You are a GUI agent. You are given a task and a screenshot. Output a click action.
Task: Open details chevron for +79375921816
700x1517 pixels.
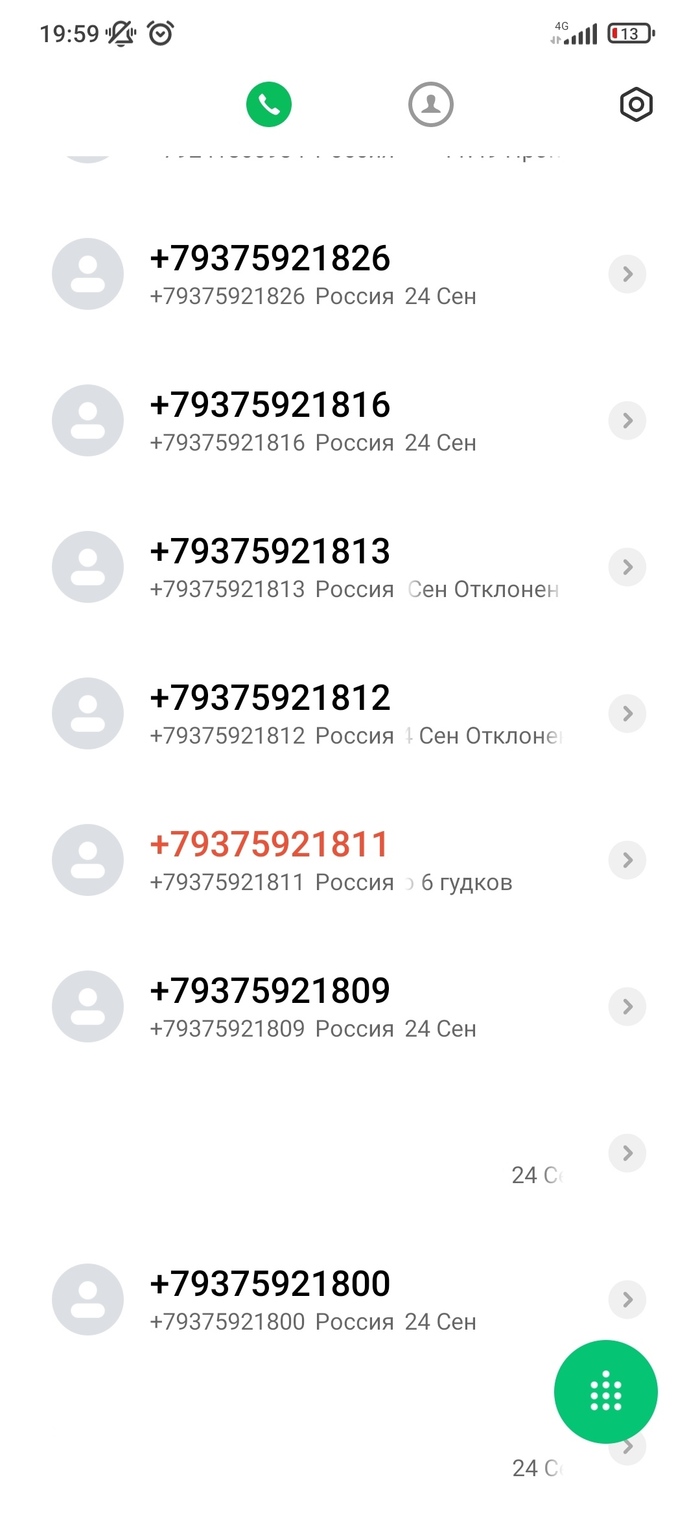click(x=627, y=421)
